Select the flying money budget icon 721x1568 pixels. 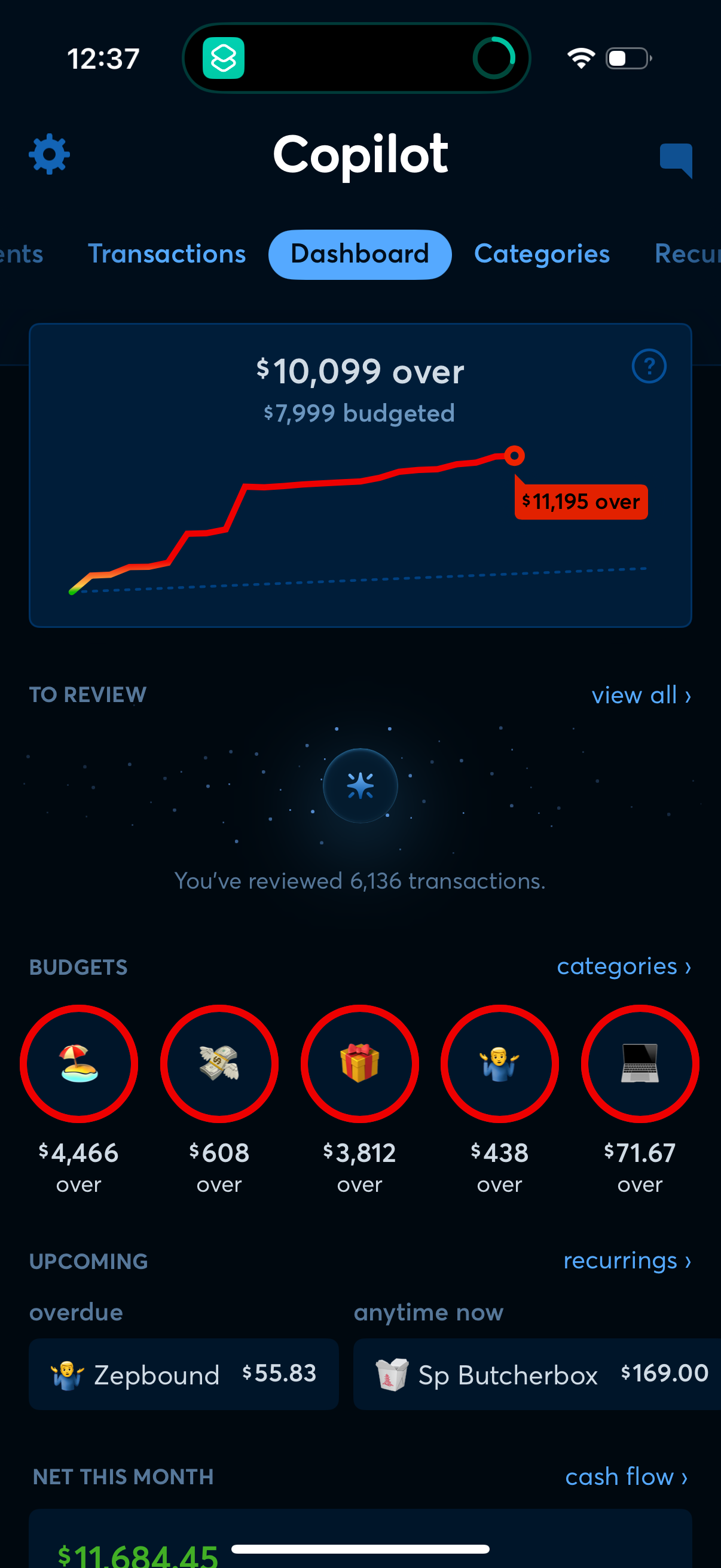point(219,1064)
